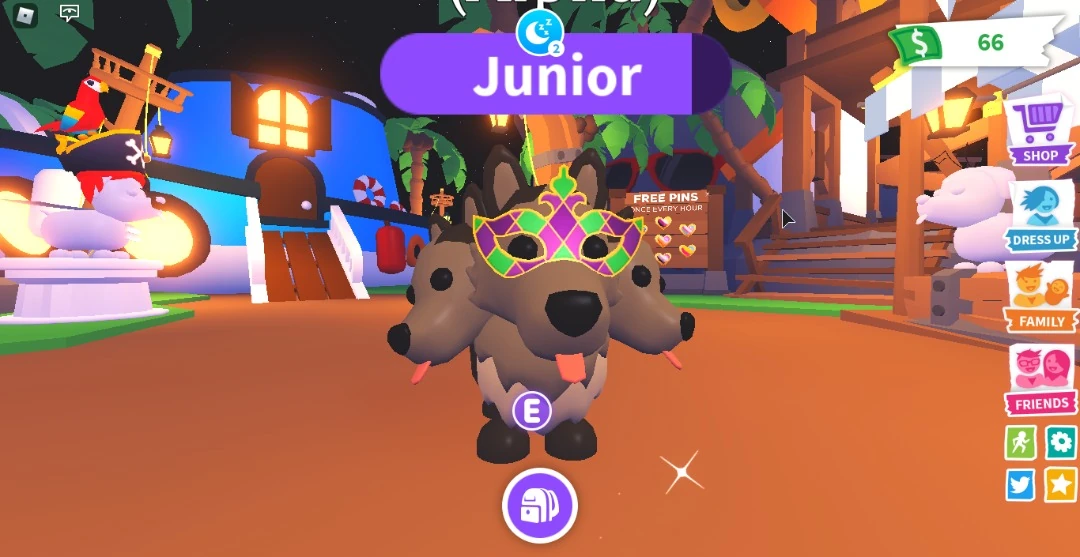Tap the E interact prompt on pet
1080x557 pixels.
tap(532, 411)
